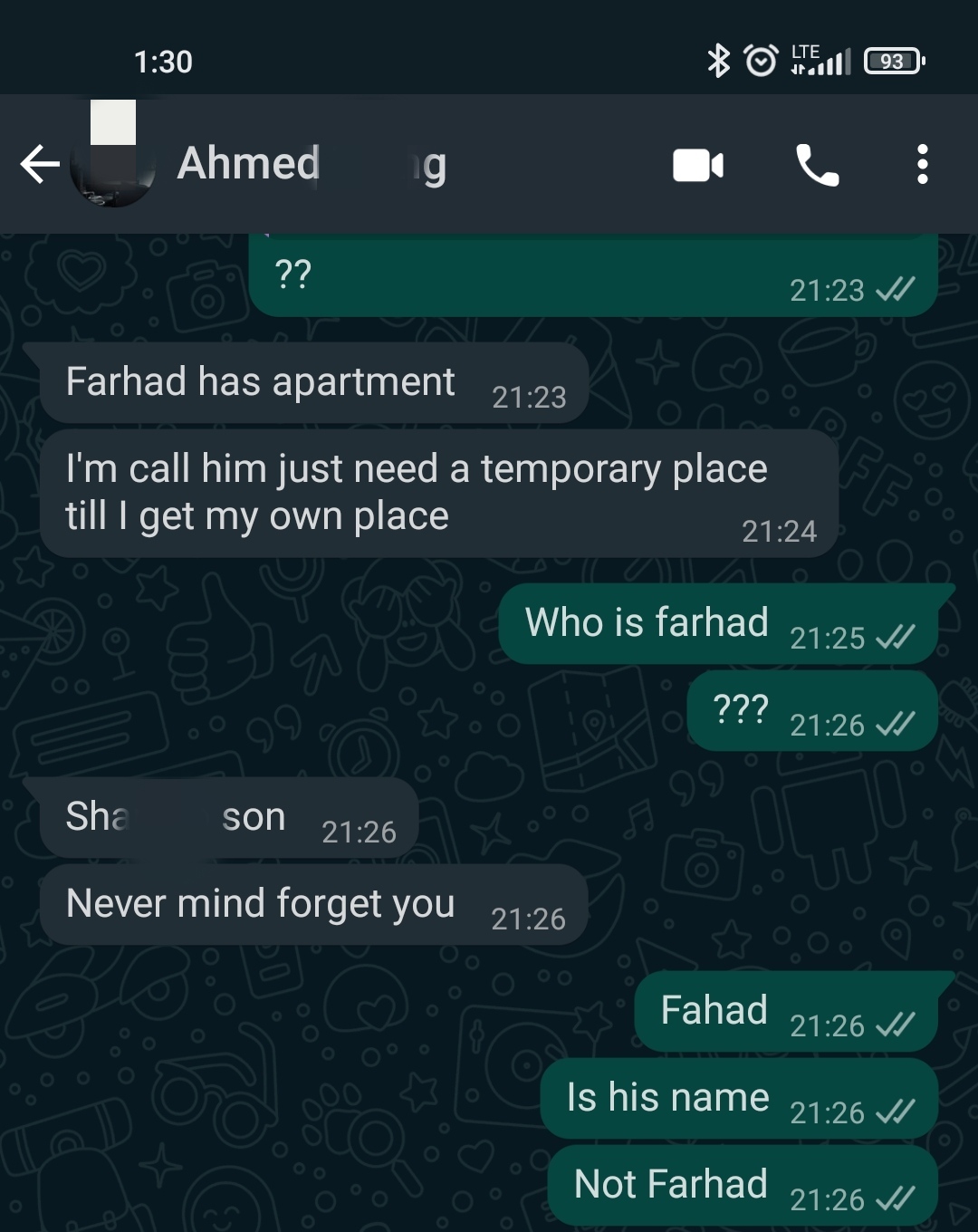Start a voice call with Ahmed

817,165
